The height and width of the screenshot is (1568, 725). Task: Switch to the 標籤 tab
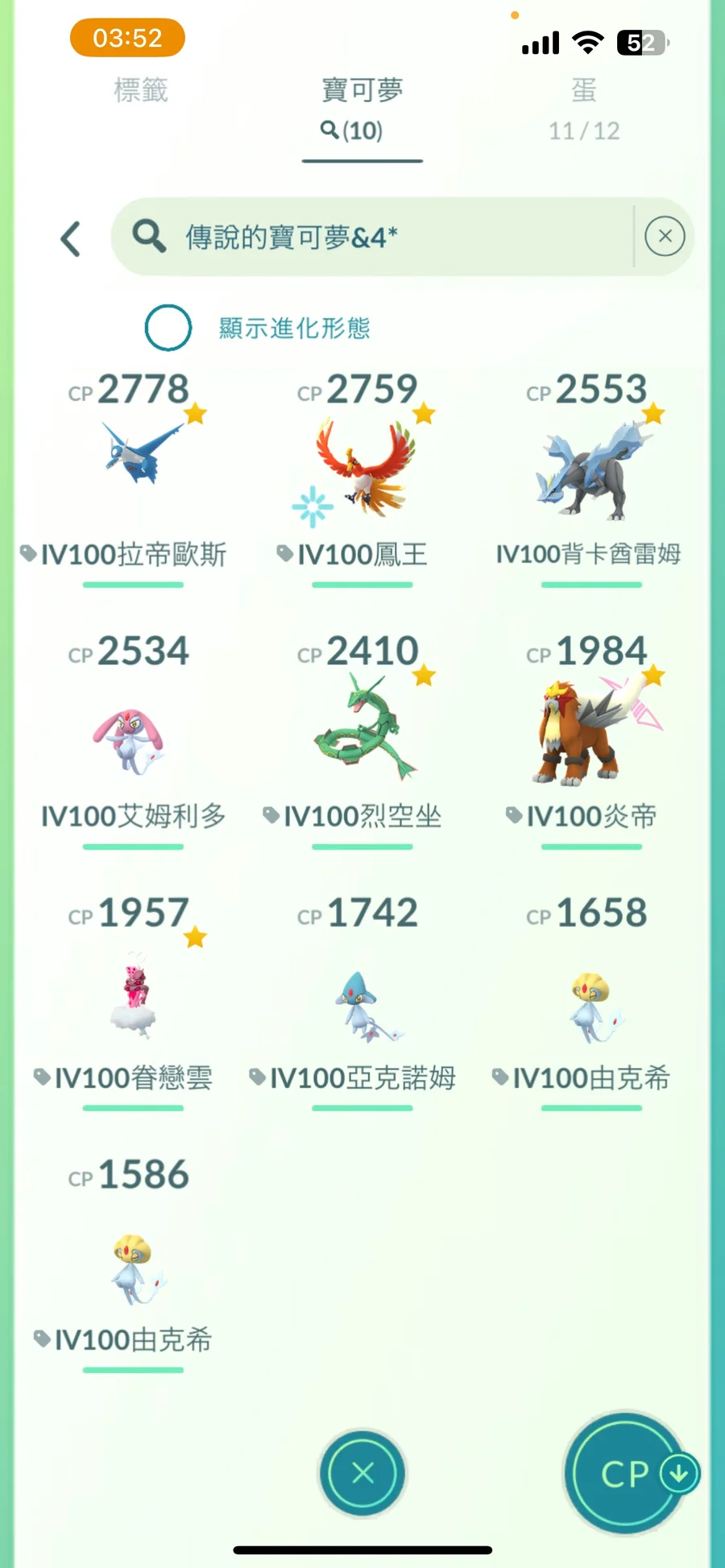(141, 90)
